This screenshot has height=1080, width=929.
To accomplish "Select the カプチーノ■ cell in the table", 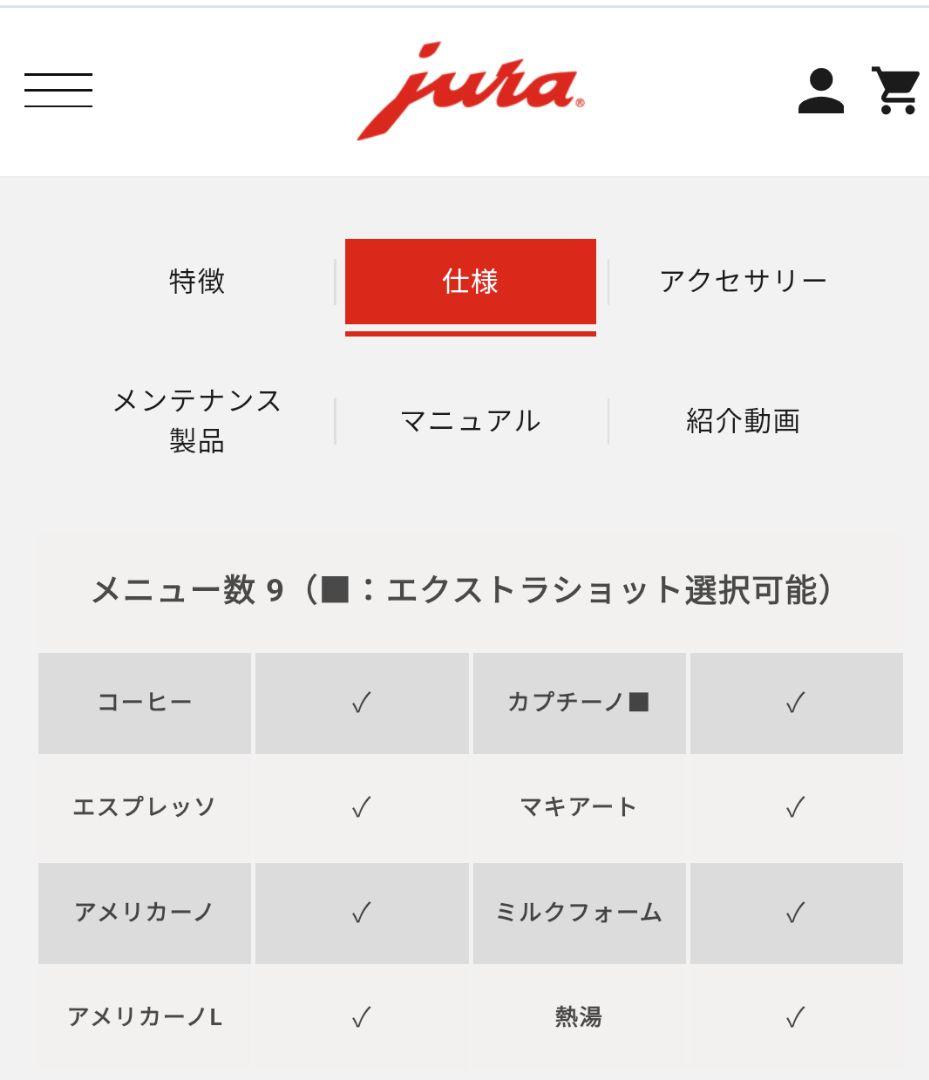I will coord(581,703).
